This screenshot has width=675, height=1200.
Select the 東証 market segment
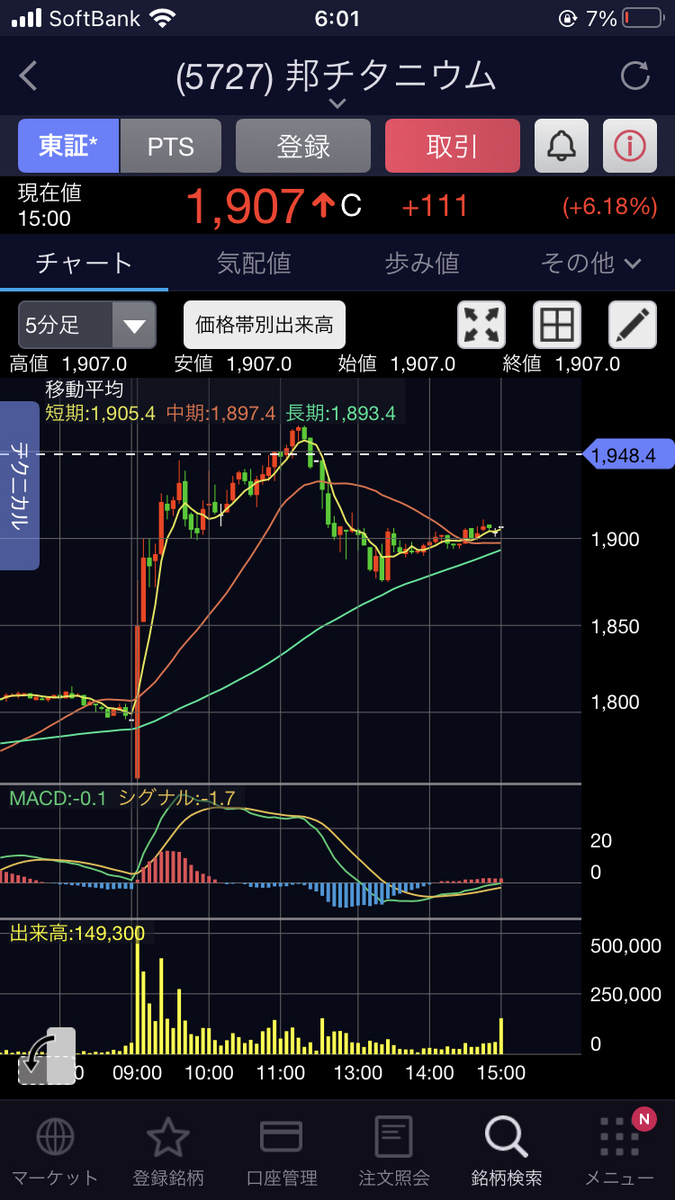point(68,146)
